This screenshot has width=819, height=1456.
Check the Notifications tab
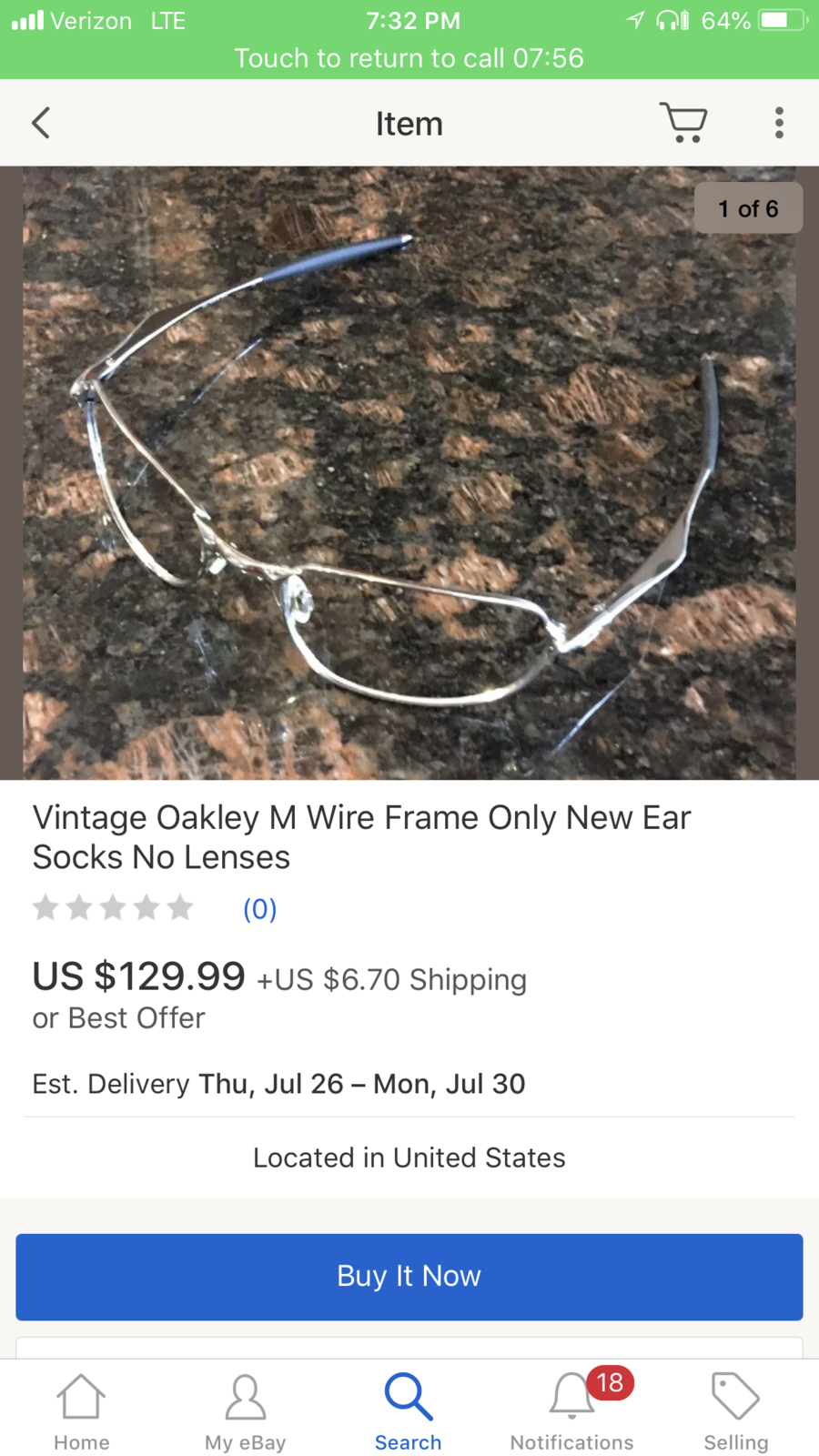pos(572,1411)
